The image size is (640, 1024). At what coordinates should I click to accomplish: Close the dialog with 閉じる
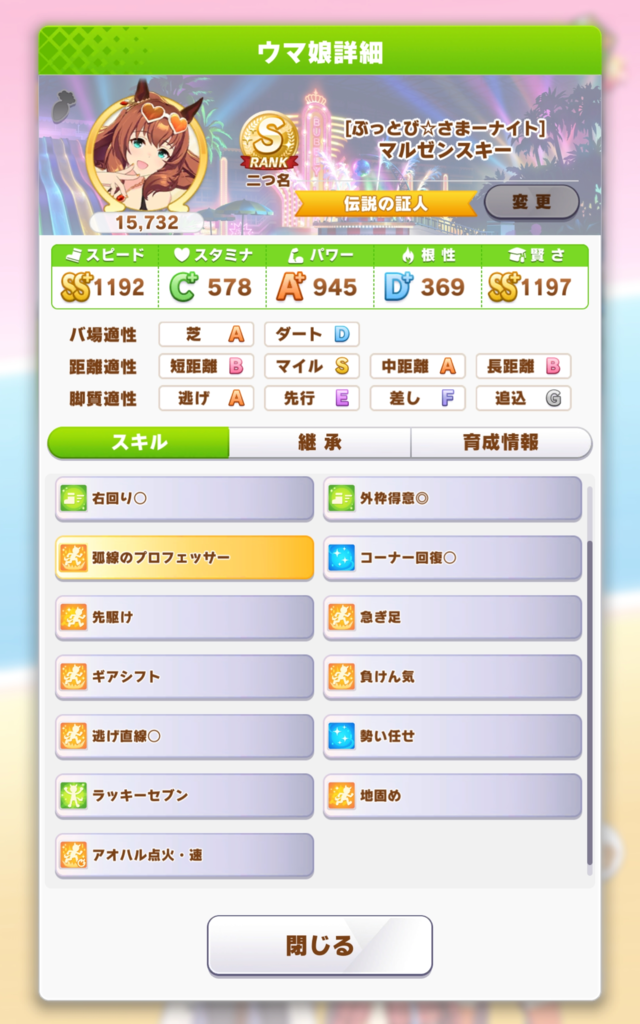pyautogui.click(x=319, y=945)
